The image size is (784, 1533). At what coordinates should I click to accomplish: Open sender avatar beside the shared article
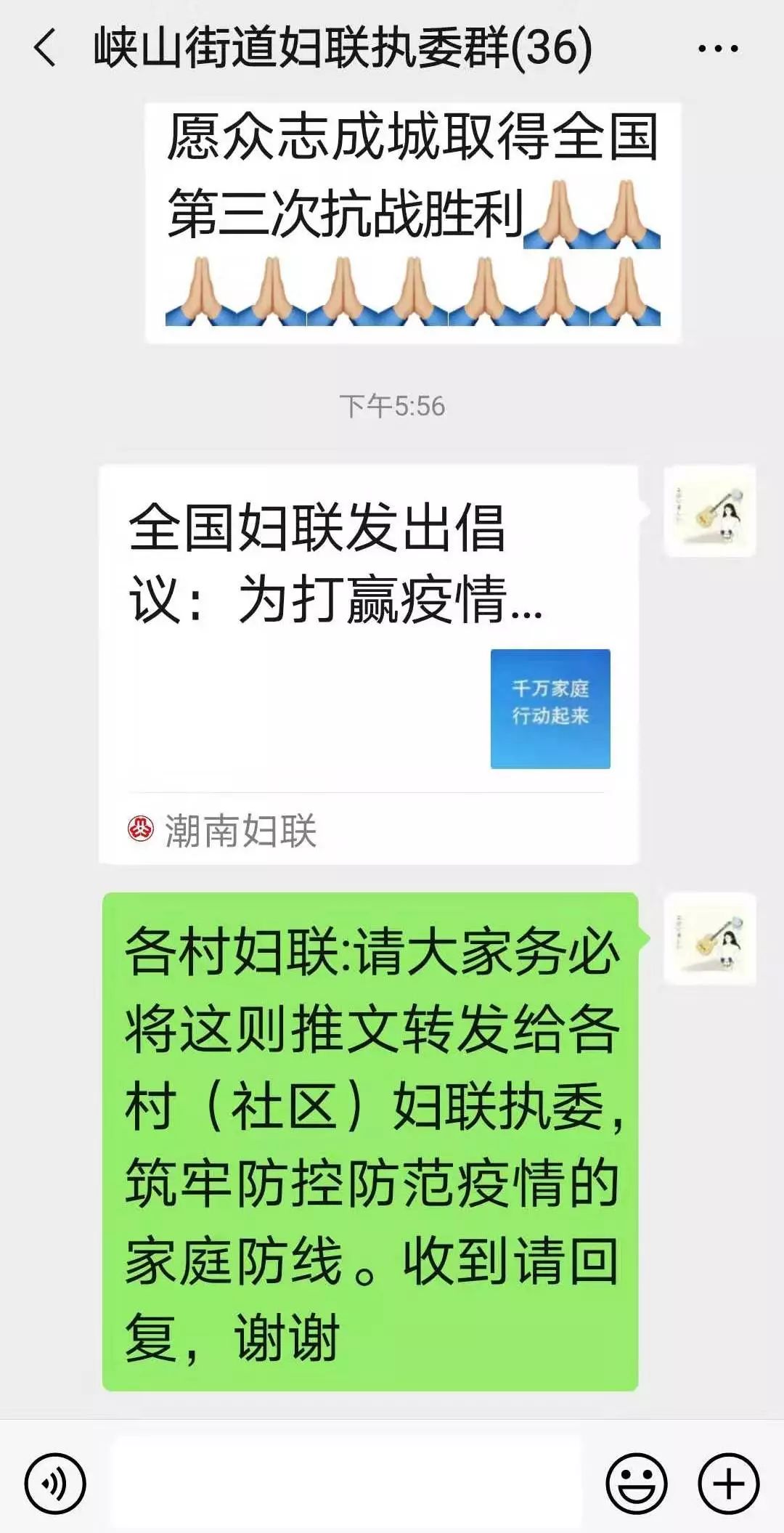click(710, 511)
